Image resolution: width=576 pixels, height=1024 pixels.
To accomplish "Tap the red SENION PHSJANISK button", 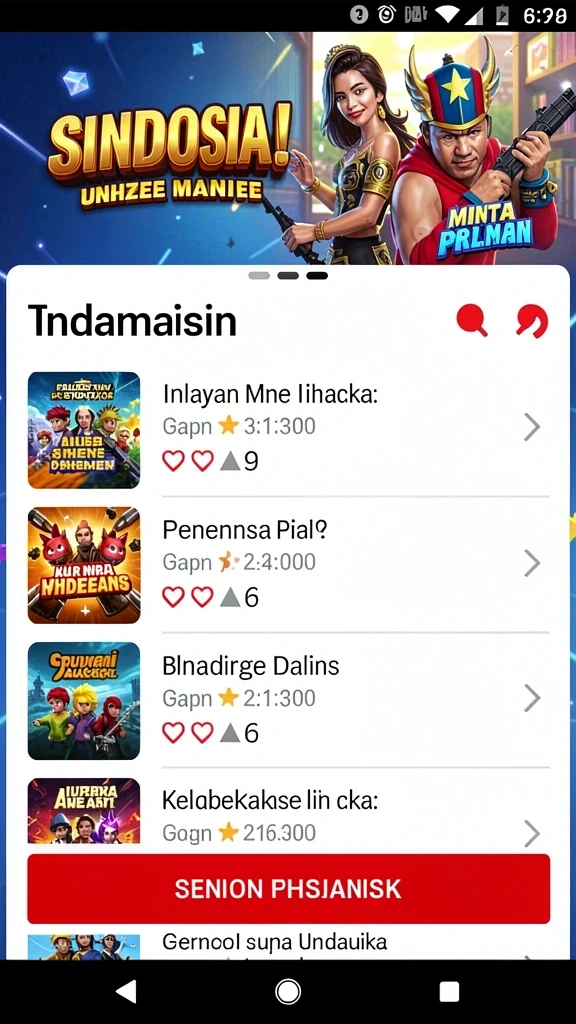I will (x=289, y=888).
